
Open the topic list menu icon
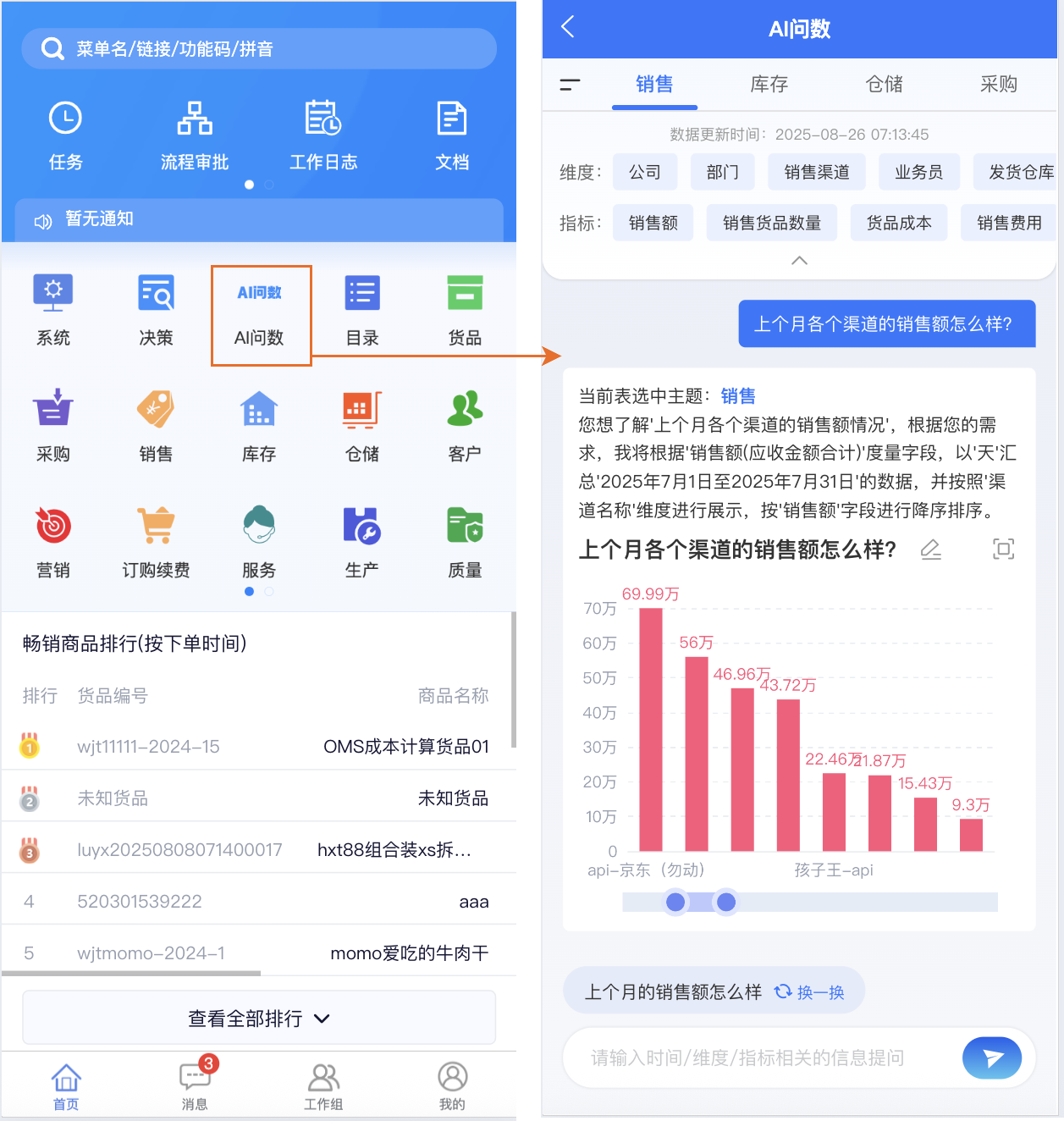click(x=570, y=85)
